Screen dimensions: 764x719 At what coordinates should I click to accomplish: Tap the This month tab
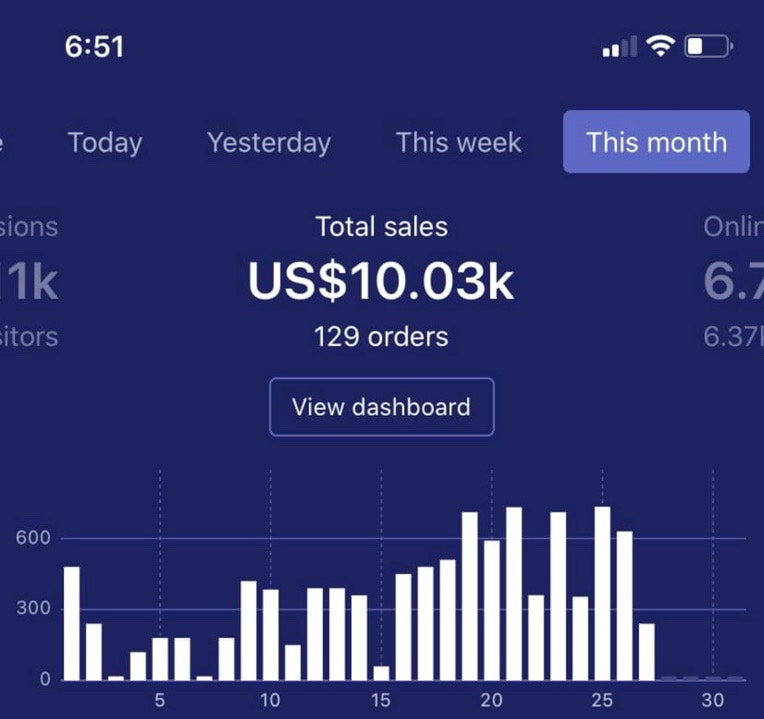pyautogui.click(x=656, y=142)
